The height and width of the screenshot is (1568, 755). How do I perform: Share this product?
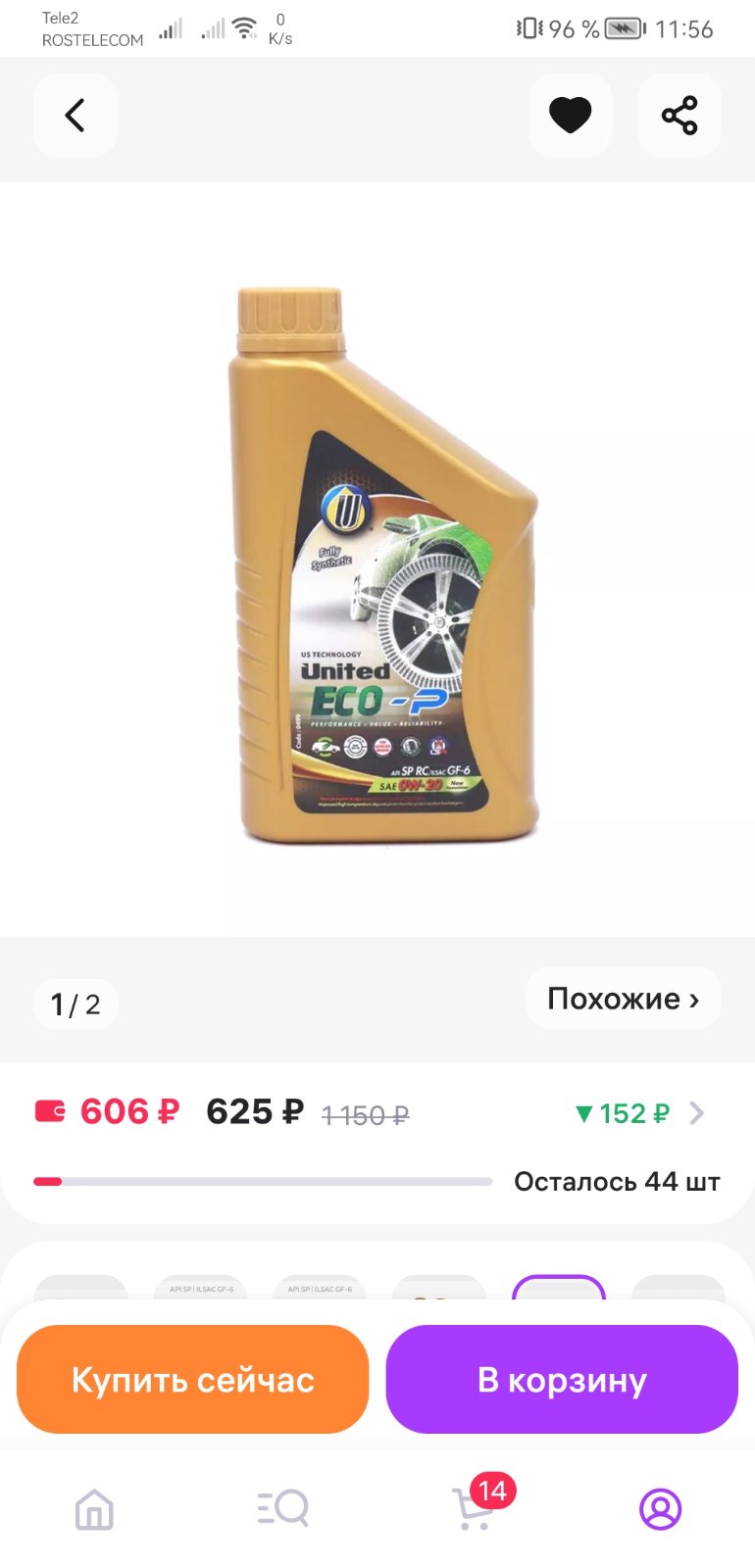pyautogui.click(x=679, y=116)
